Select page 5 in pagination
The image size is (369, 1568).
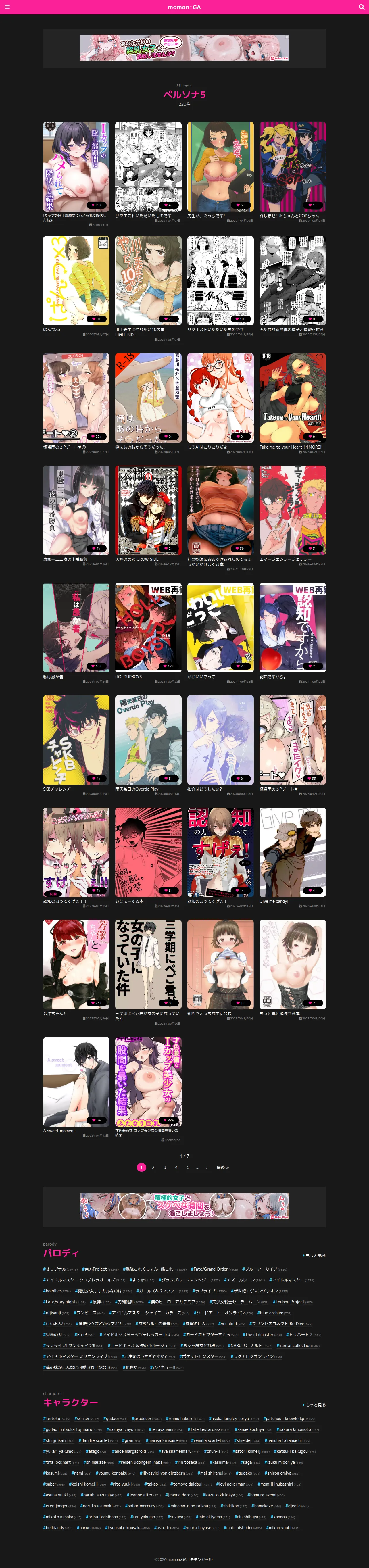click(188, 1167)
